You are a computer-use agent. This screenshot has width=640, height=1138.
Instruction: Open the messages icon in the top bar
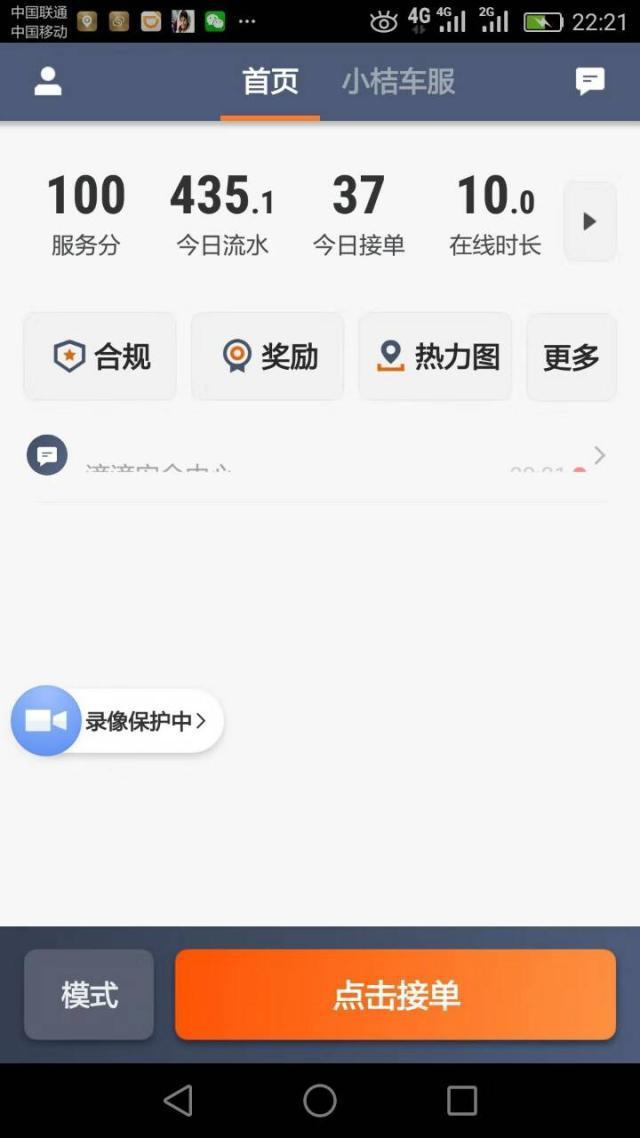click(590, 81)
